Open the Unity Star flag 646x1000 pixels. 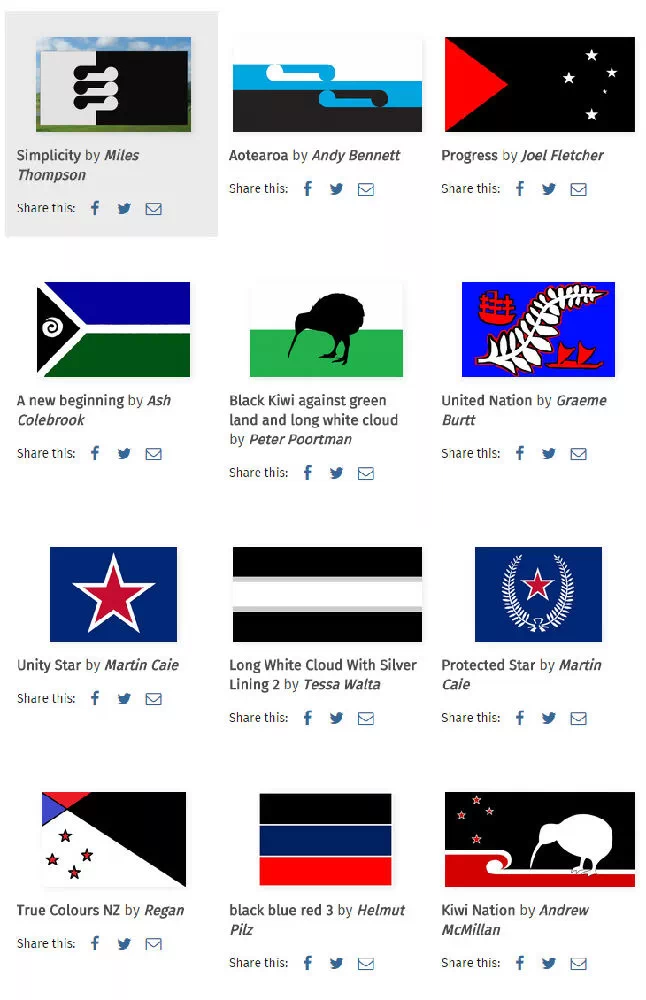[113, 594]
